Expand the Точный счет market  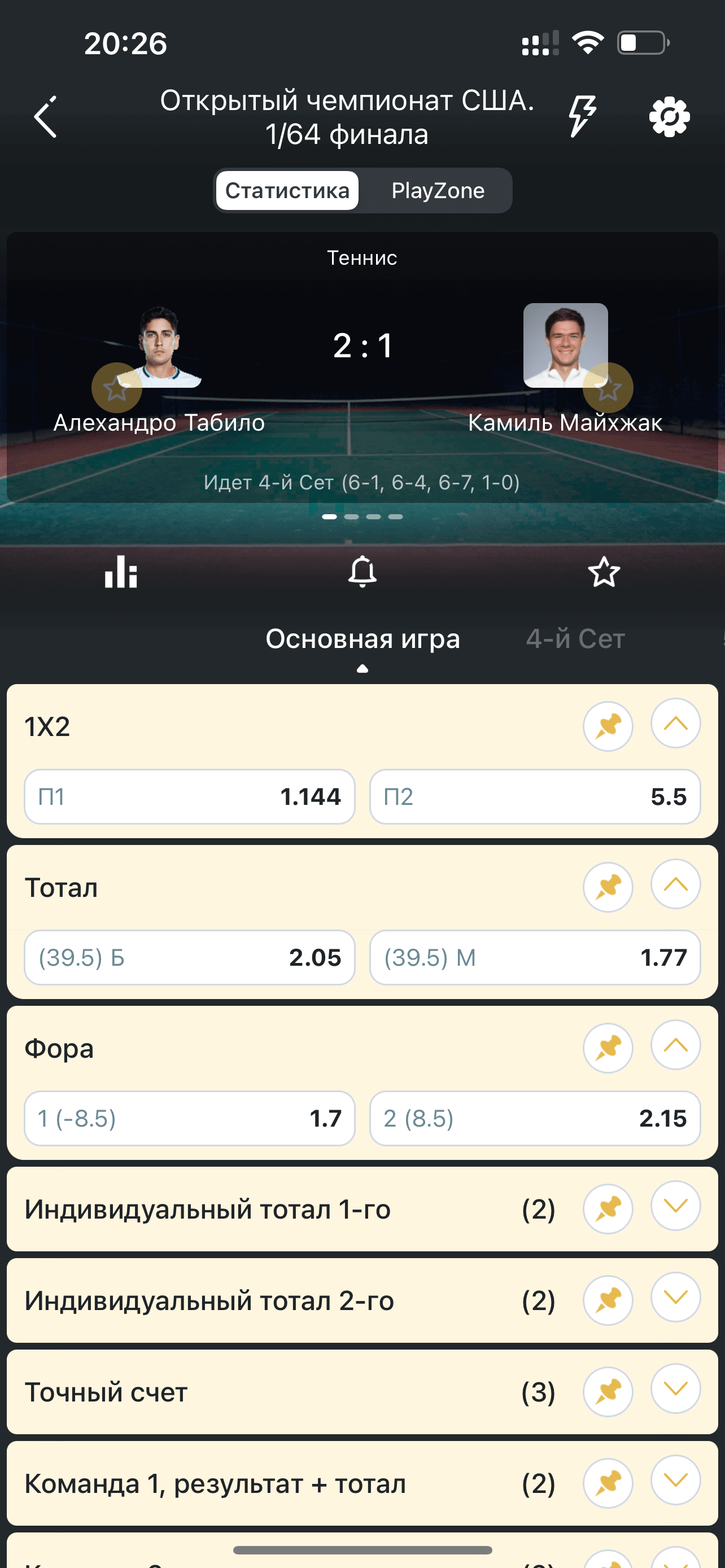pos(675,1392)
